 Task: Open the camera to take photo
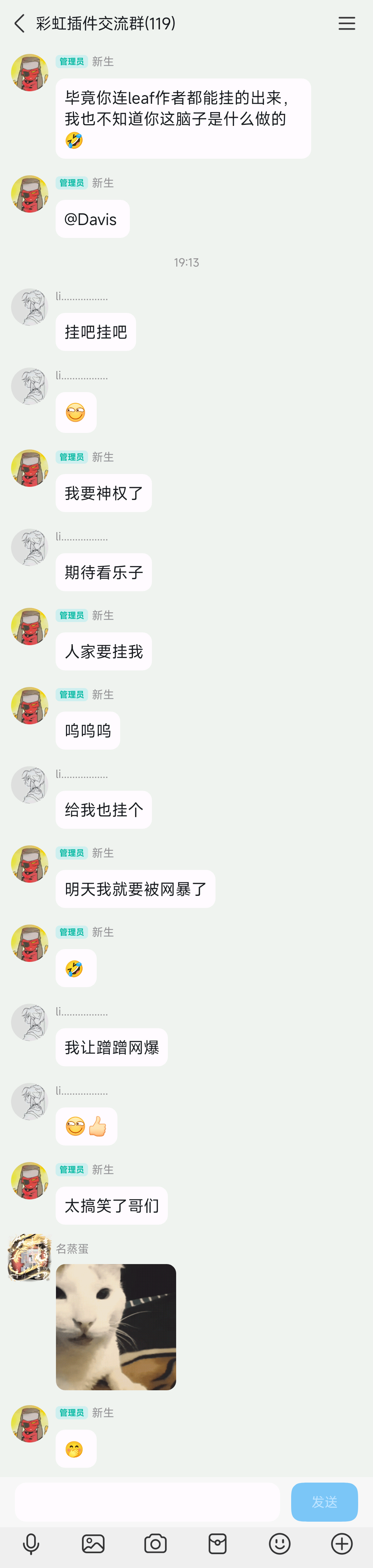pyautogui.click(x=155, y=1544)
